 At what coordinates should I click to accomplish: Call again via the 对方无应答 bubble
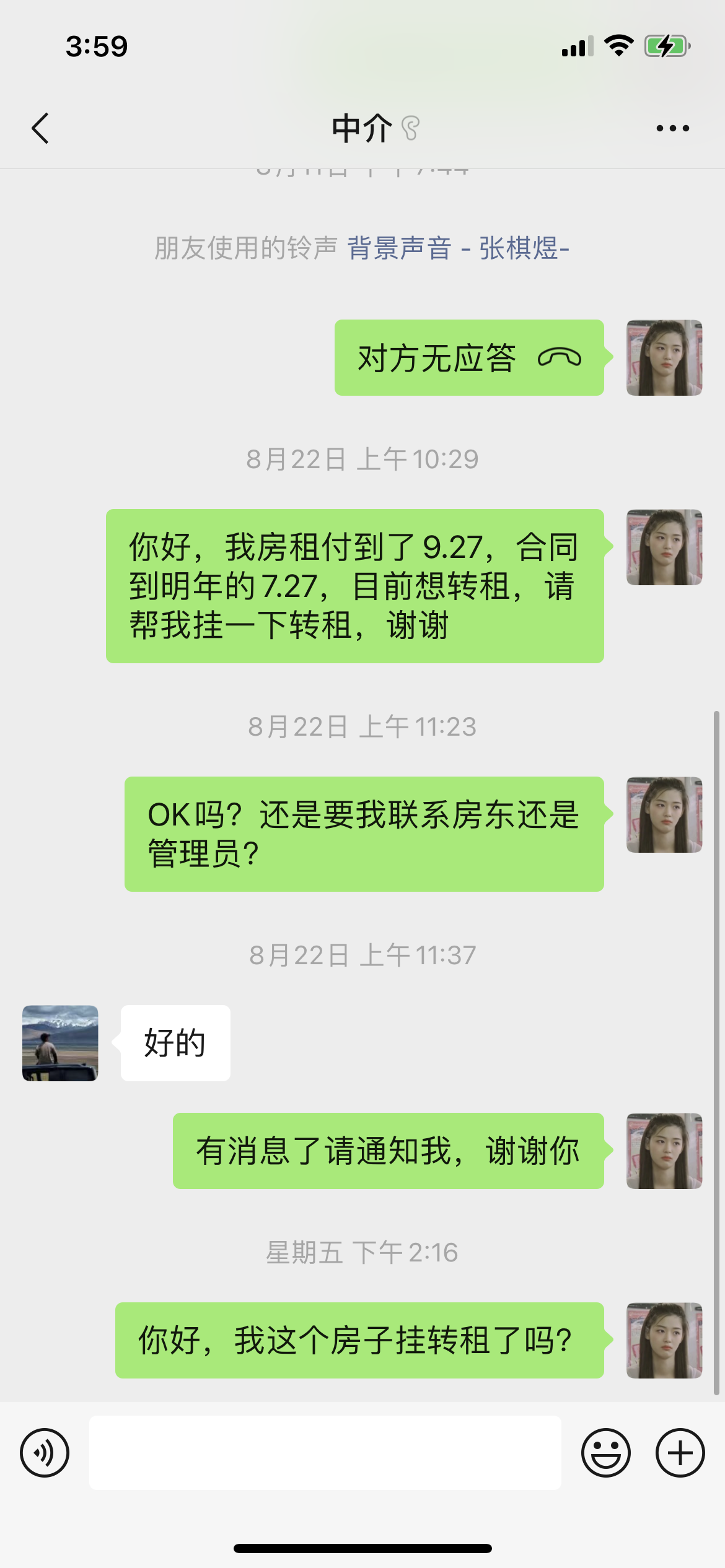(468, 358)
